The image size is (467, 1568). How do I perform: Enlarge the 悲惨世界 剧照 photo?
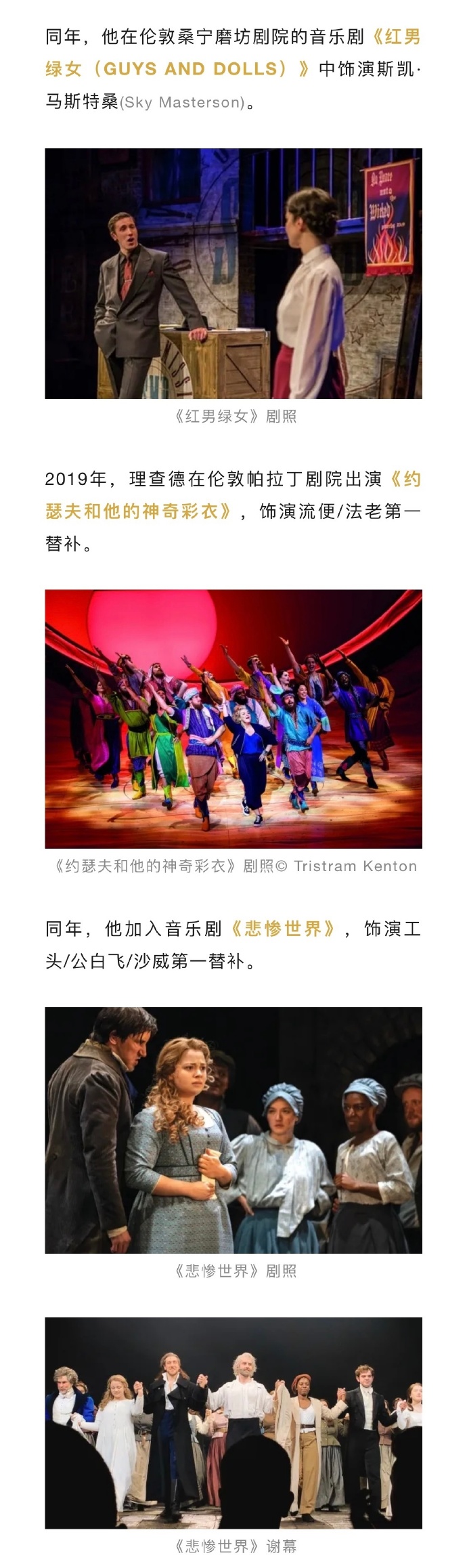tap(234, 1130)
